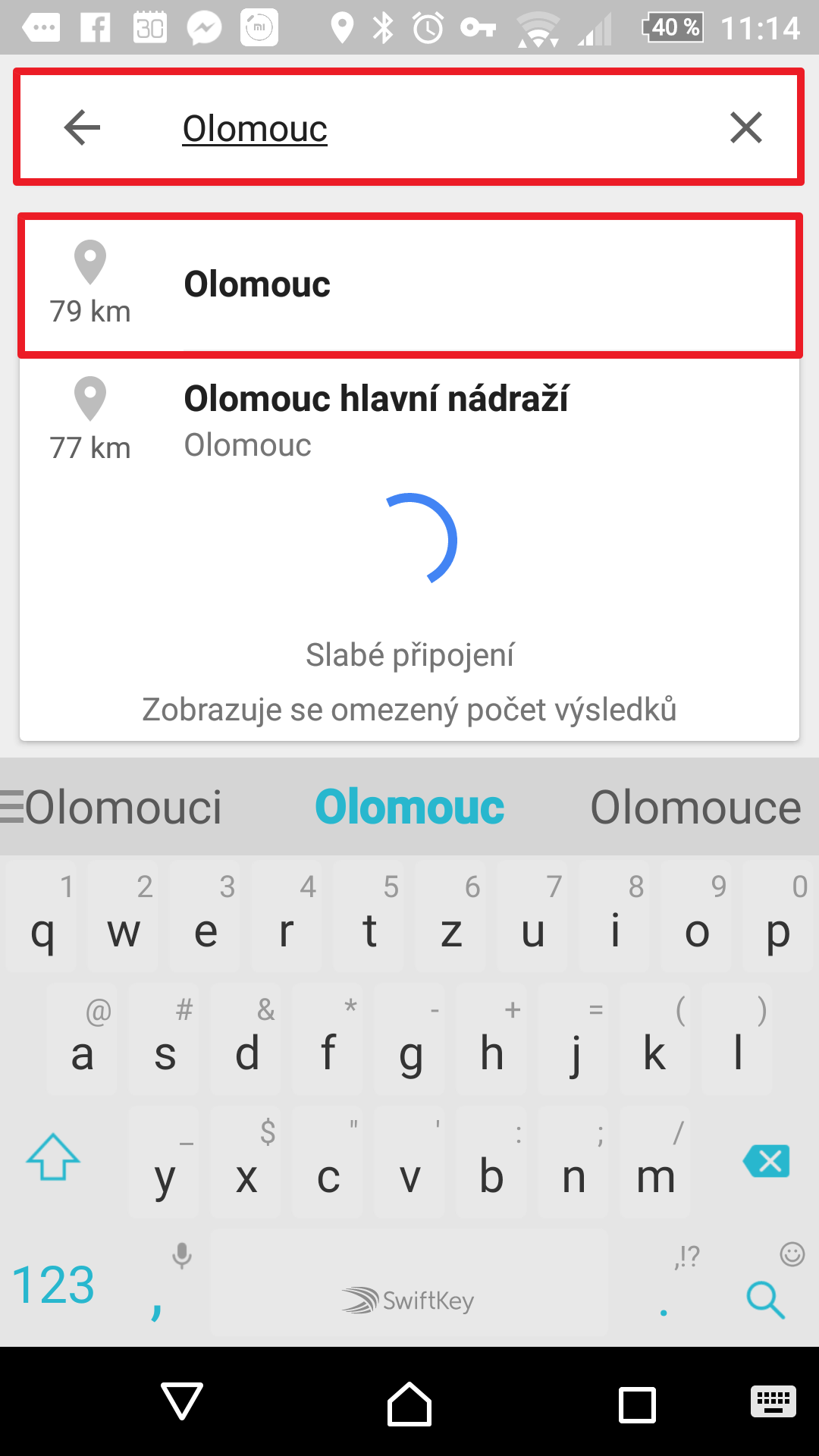Screen dimensions: 819x1456
Task: Open Olomouc hlavní nádraží result
Action: [x=409, y=419]
